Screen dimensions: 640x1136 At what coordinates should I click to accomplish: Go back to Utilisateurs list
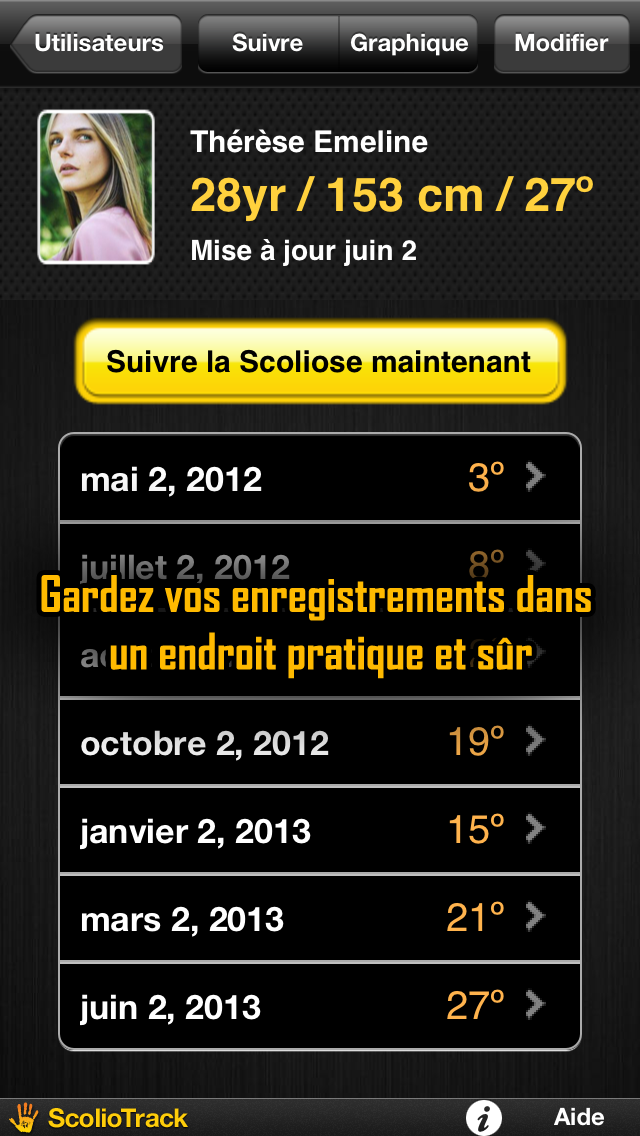point(97,44)
